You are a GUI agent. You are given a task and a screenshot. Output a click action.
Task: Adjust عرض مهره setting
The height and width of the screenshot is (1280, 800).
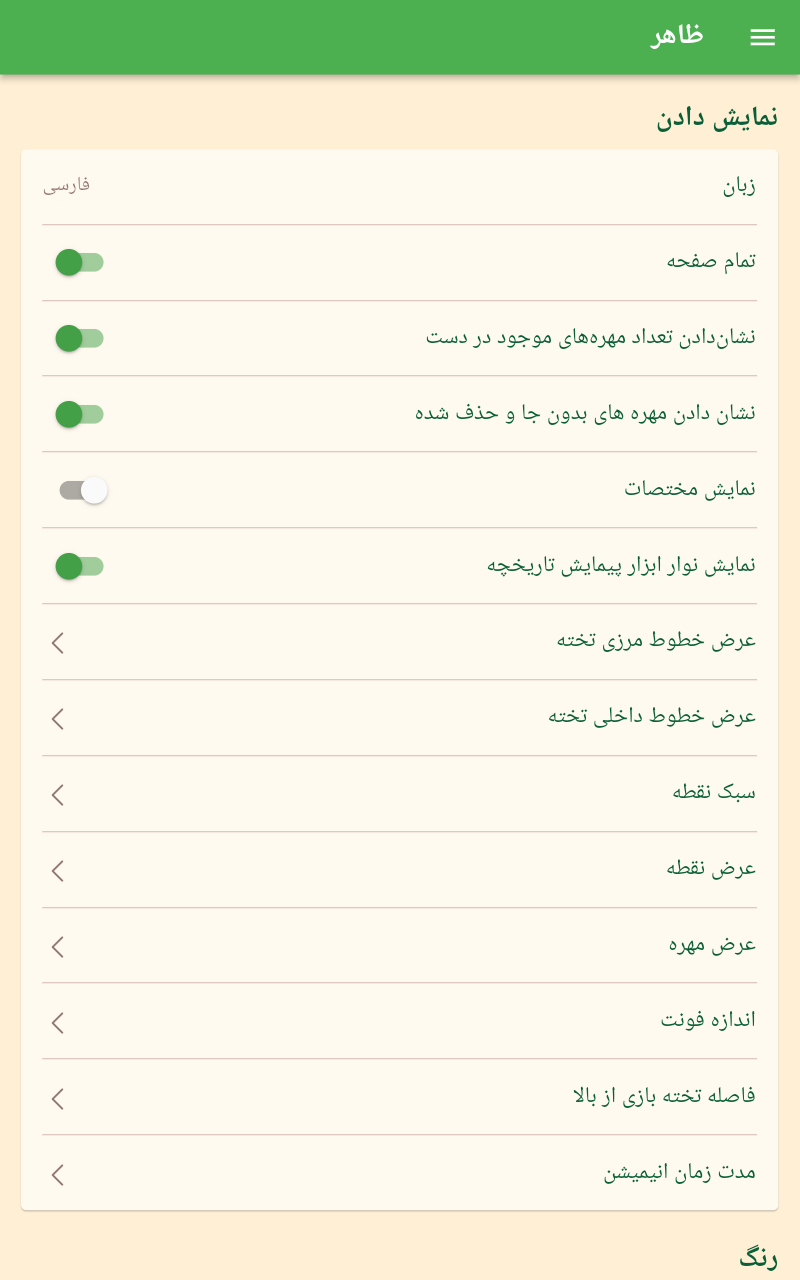tap(400, 946)
